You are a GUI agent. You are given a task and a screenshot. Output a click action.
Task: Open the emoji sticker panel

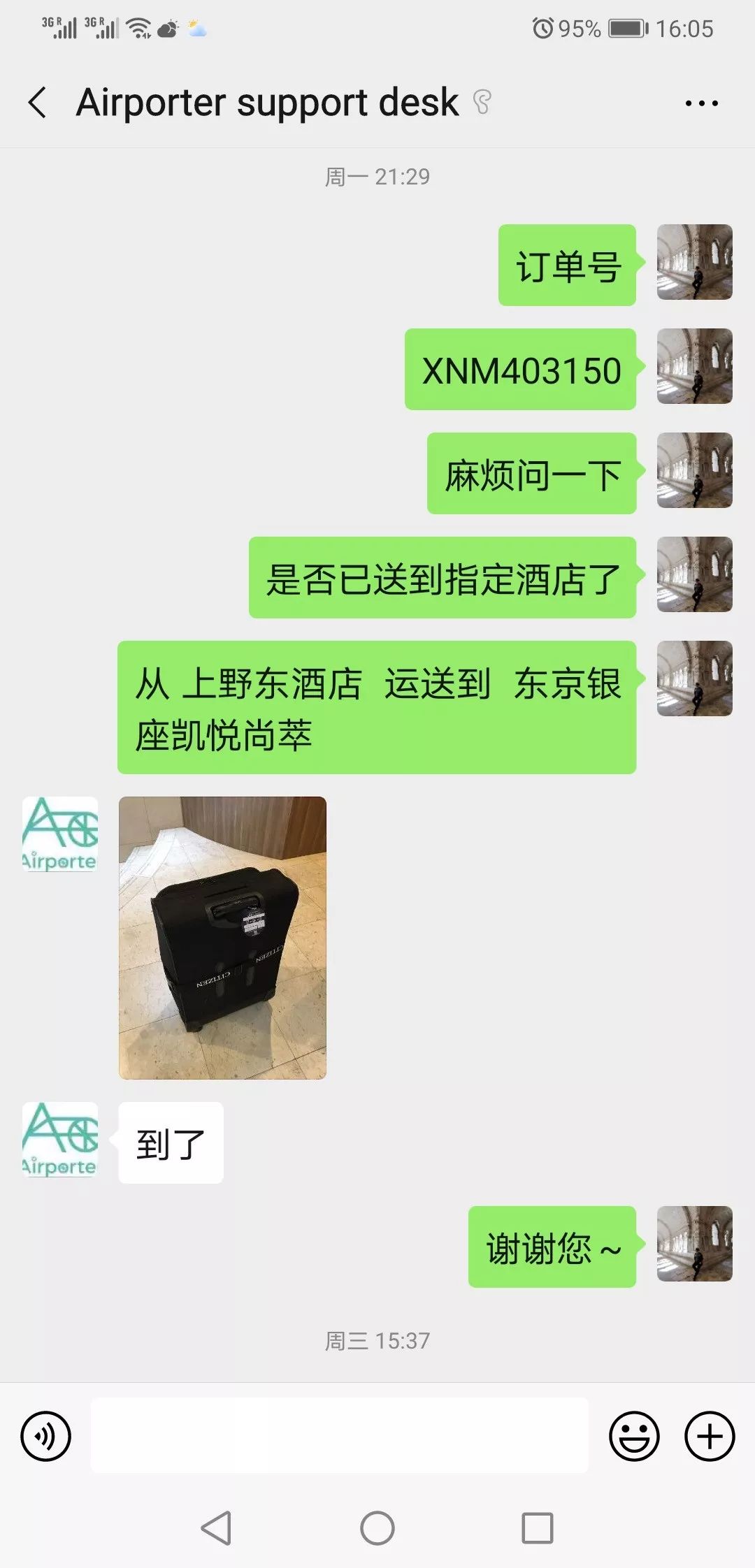point(634,1437)
